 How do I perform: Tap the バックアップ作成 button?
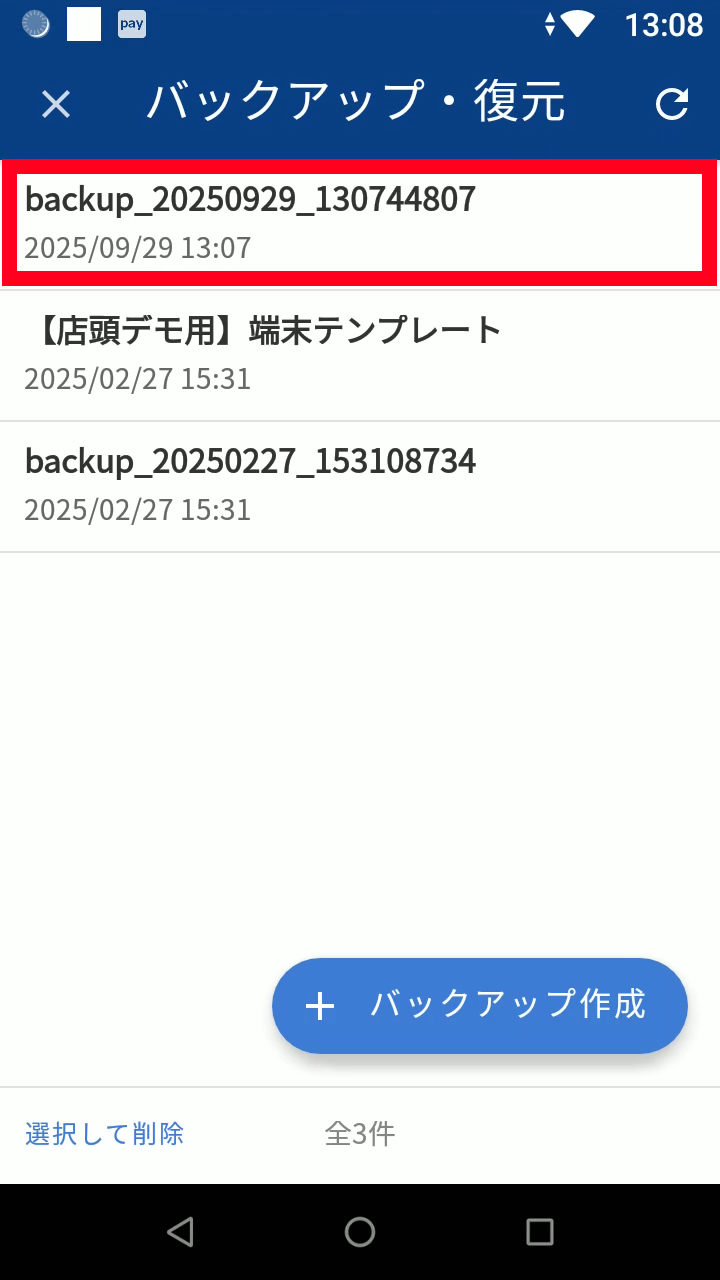coord(480,1005)
